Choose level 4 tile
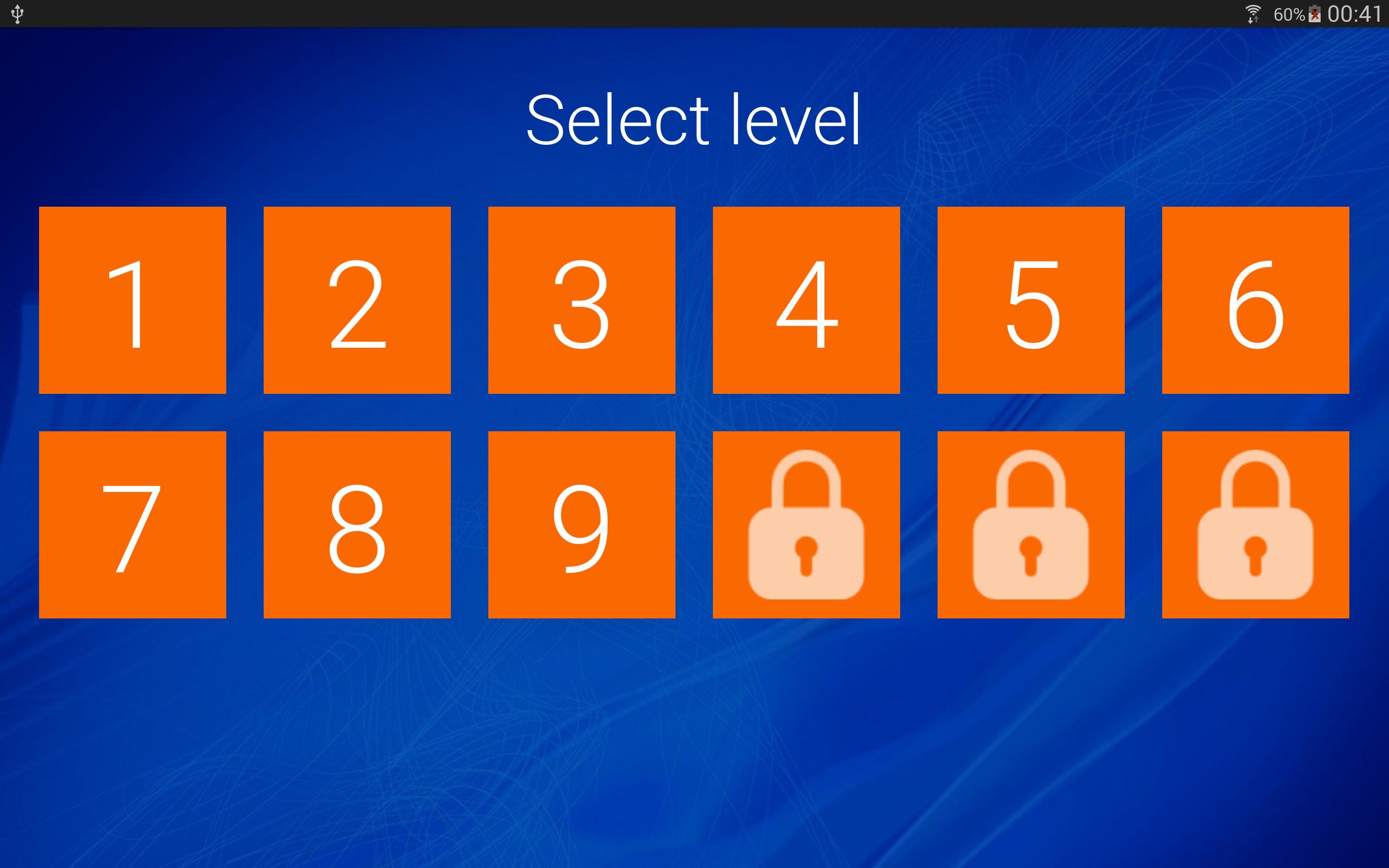 806,299
